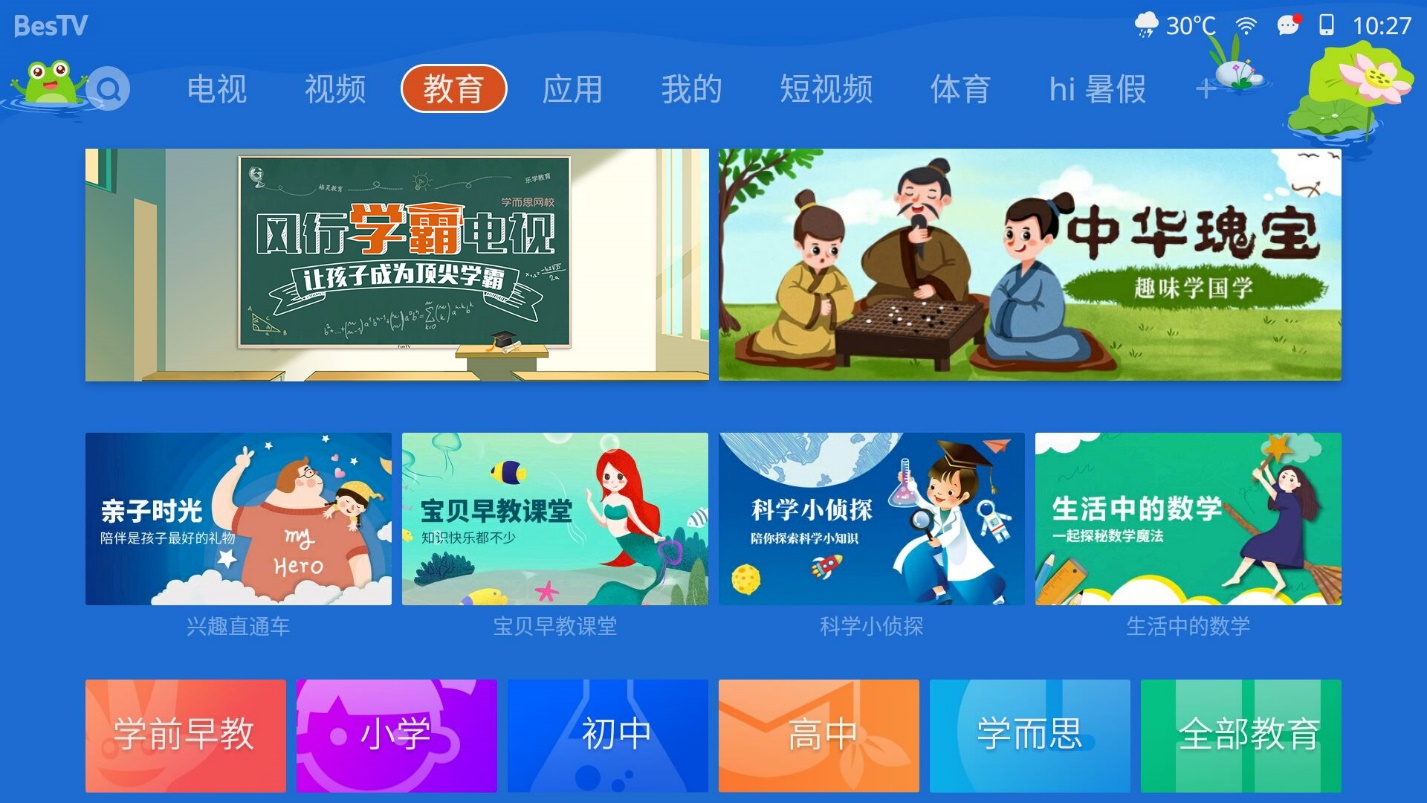Go to the 我的 tab
Image resolution: width=1427 pixels, height=803 pixels.
click(x=691, y=90)
